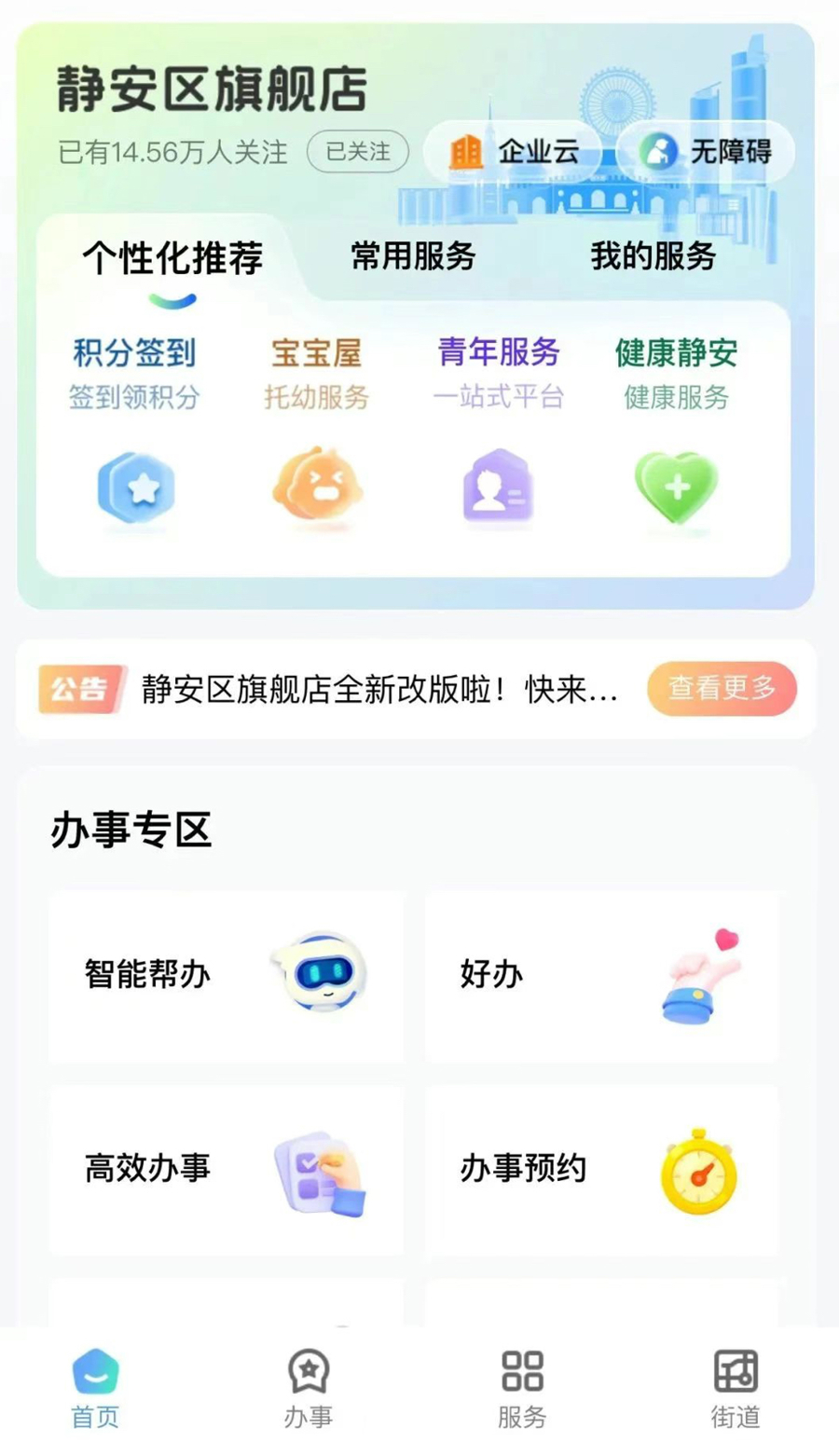Switch to the 我的服务 tab
This screenshot has width=839, height=1456.
pos(653,256)
